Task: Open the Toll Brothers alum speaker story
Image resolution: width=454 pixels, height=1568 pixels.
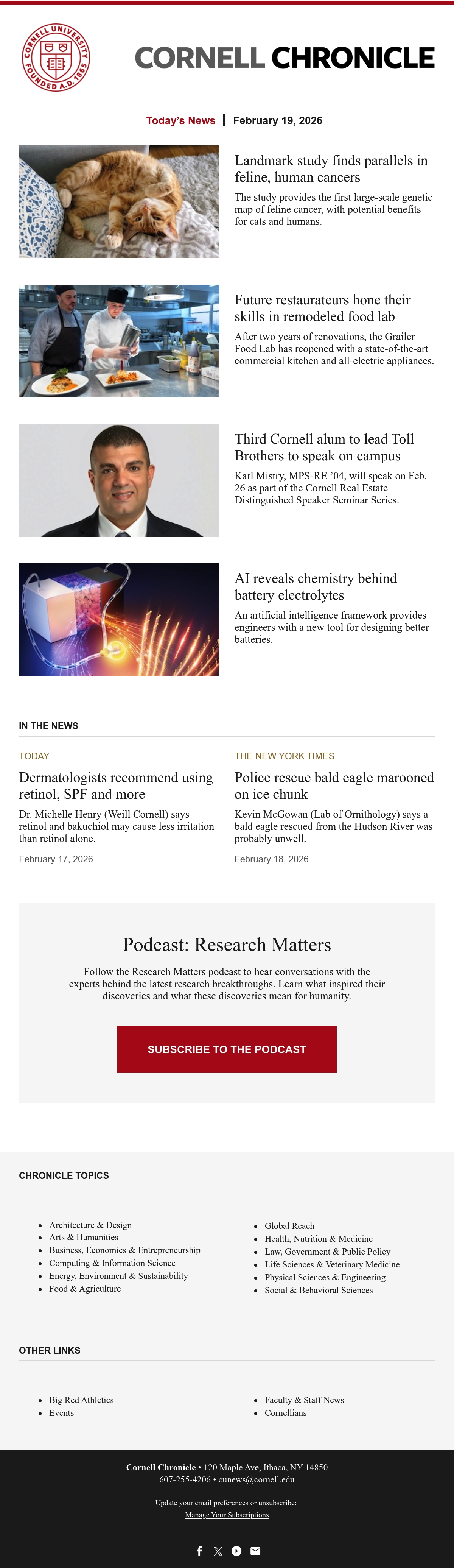Action: 324,447
